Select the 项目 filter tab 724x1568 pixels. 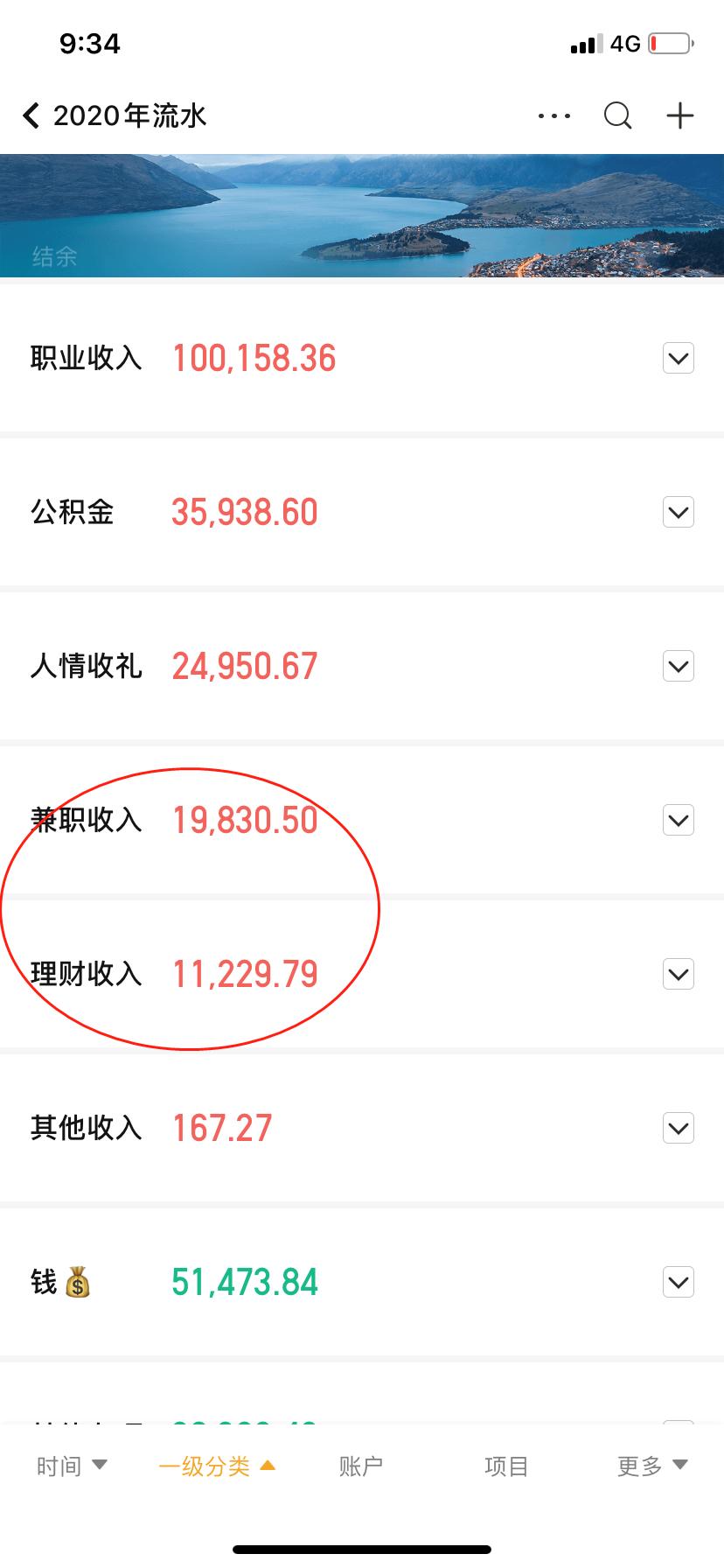click(x=505, y=1465)
